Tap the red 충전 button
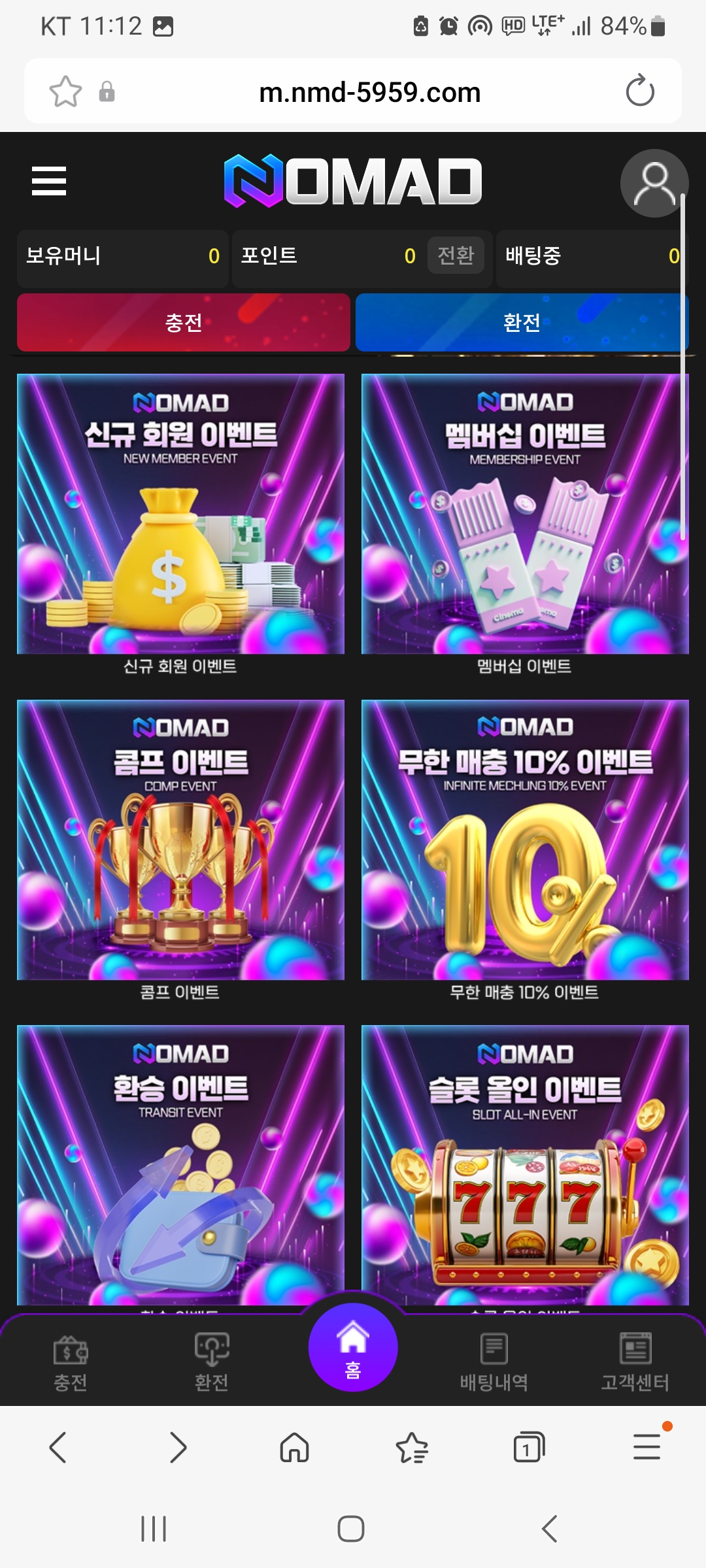Viewport: 706px width, 1568px height. [184, 322]
